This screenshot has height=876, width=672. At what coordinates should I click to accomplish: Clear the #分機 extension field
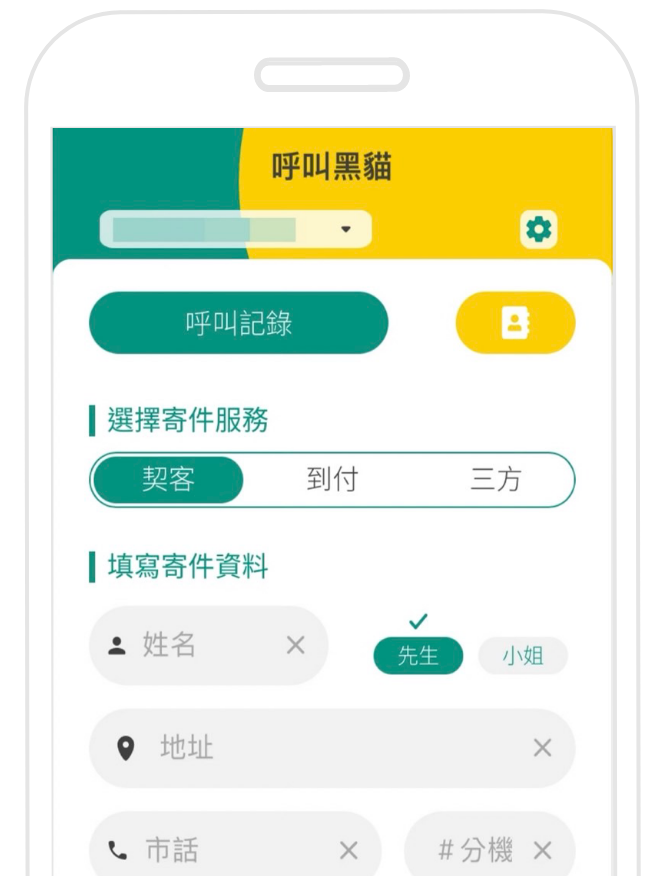(x=542, y=851)
